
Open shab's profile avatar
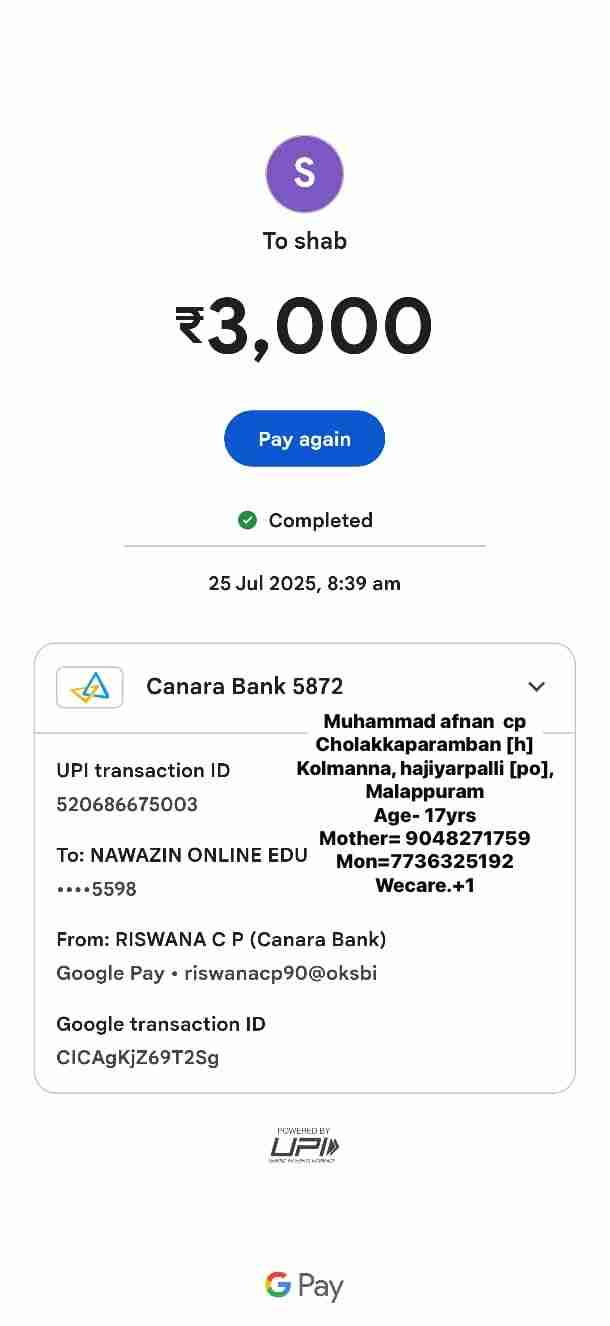304,174
